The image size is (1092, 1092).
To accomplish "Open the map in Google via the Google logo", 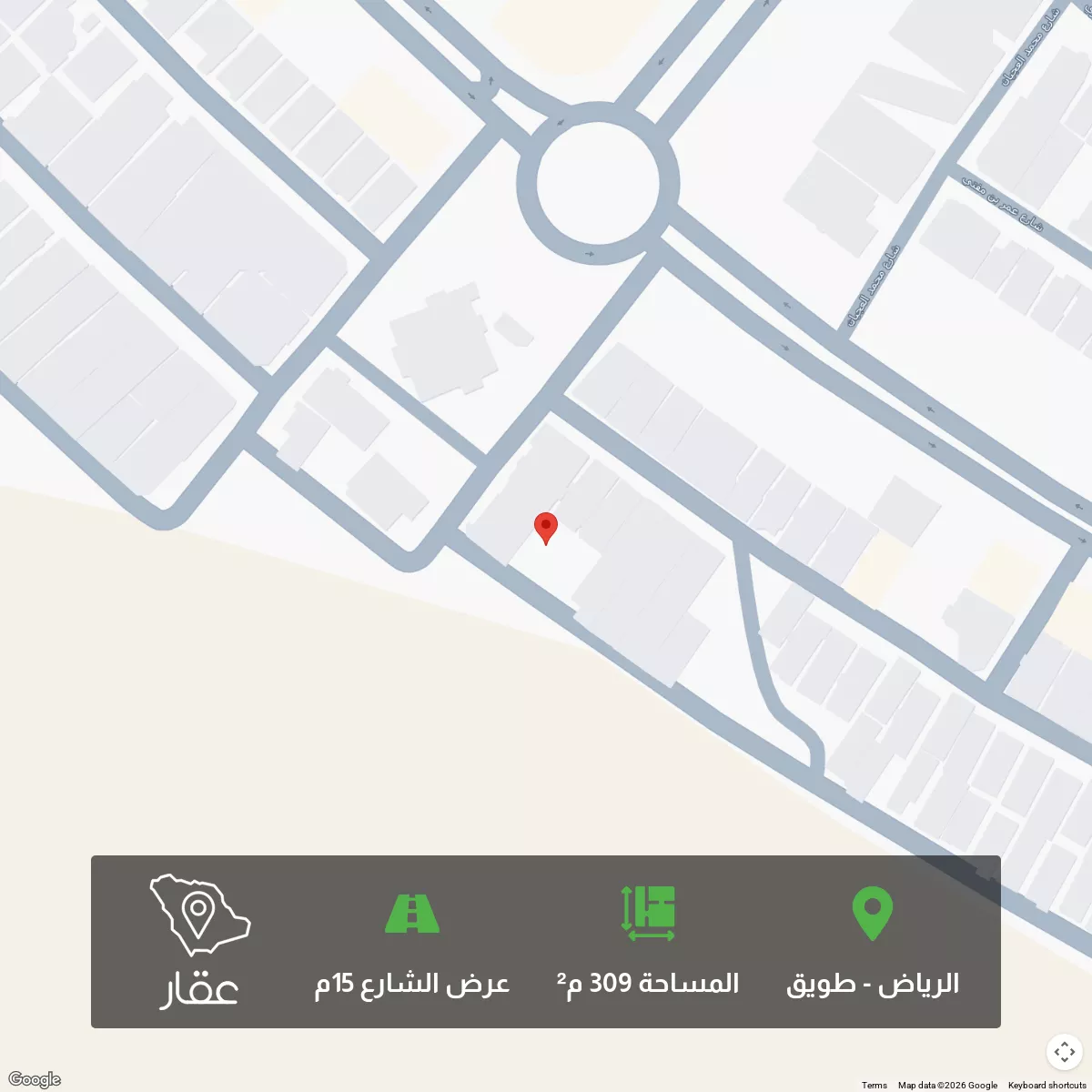I will pos(35,1079).
